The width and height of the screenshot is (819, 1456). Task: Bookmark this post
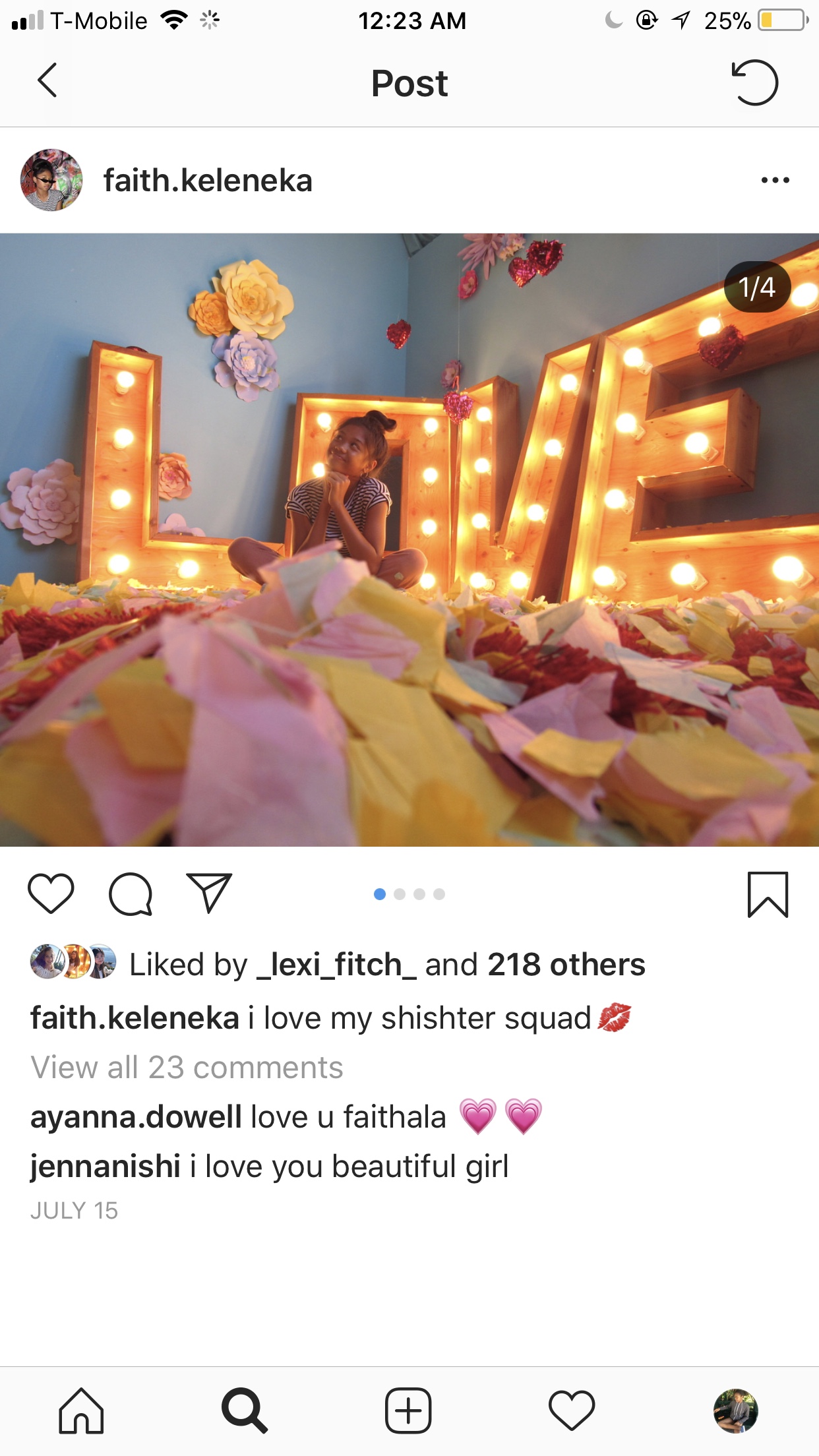768,894
